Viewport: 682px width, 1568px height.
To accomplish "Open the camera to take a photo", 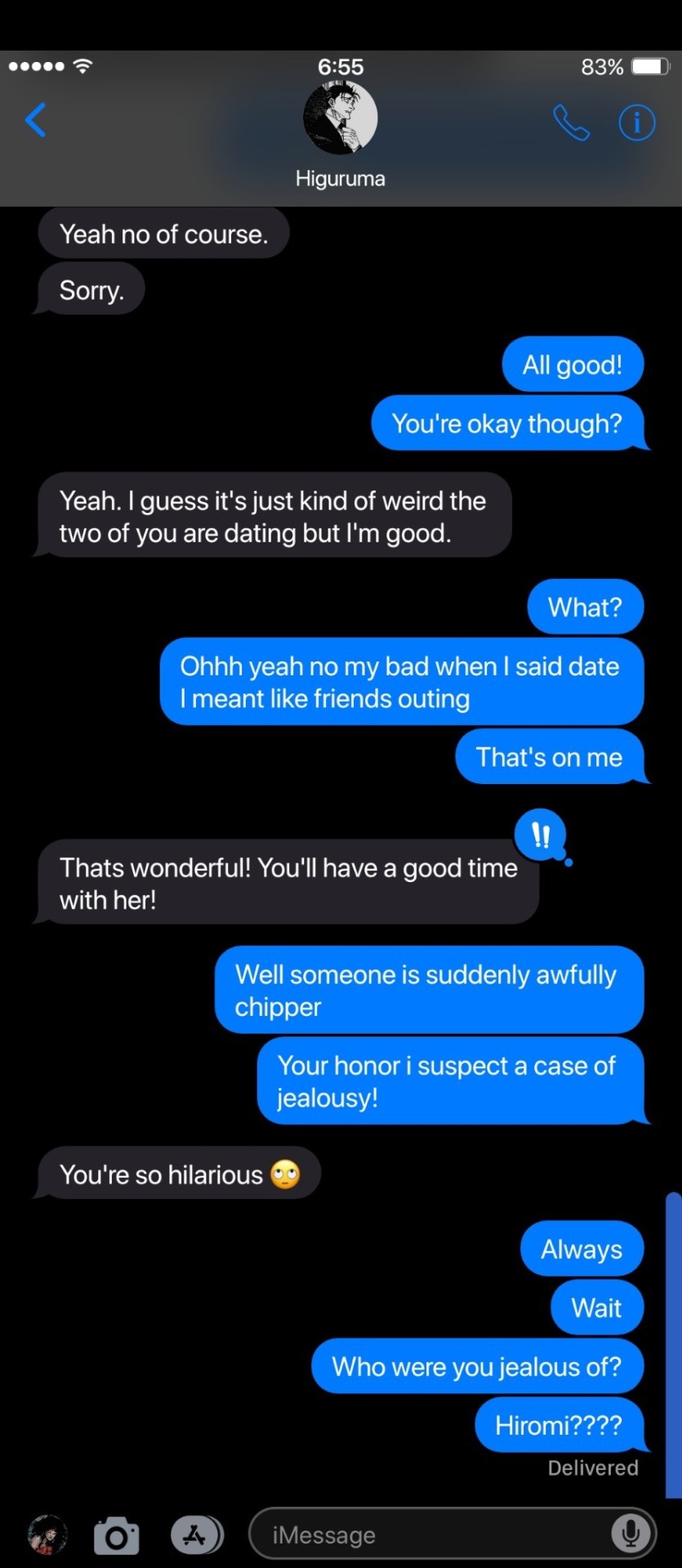I will [116, 1535].
